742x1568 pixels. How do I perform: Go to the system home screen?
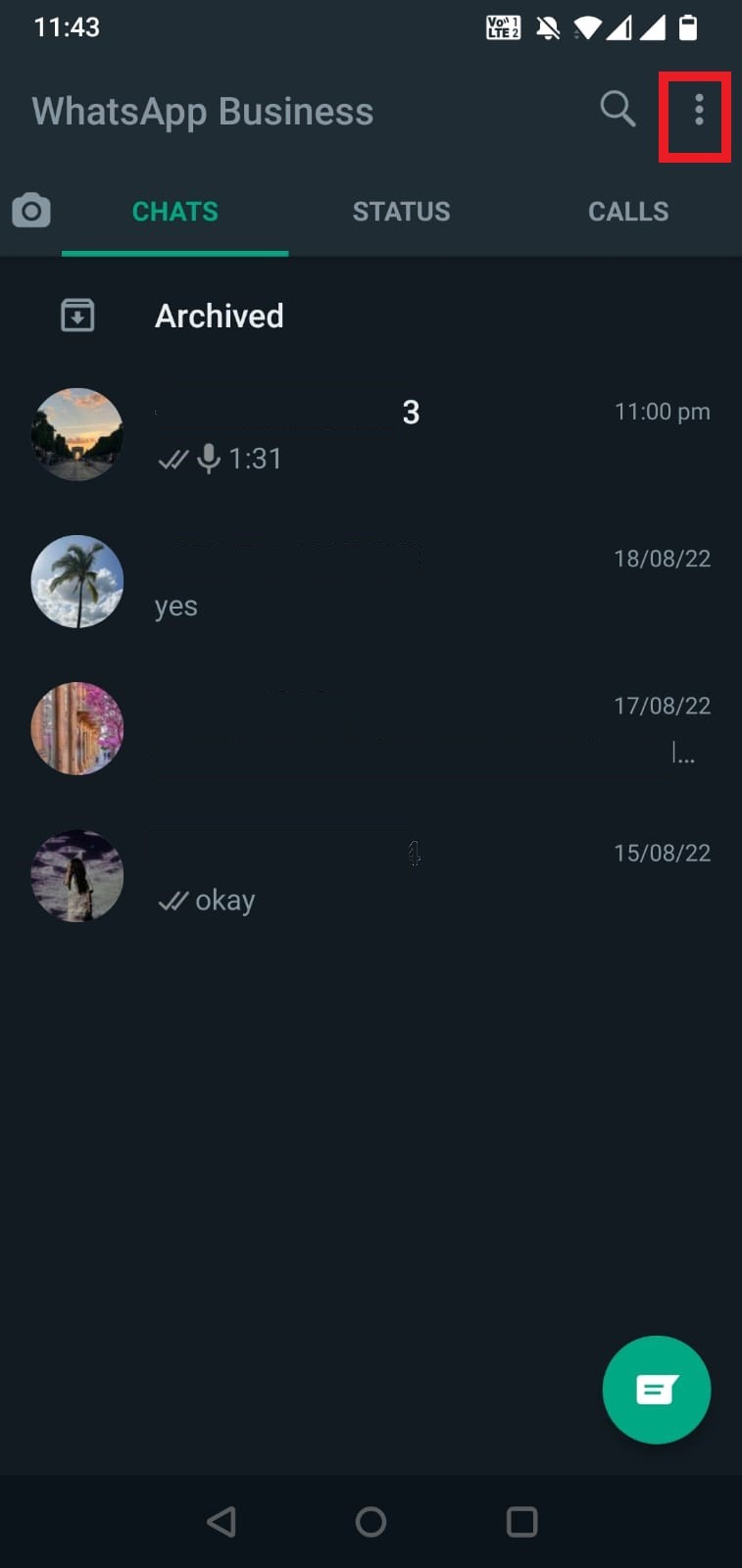[371, 1521]
